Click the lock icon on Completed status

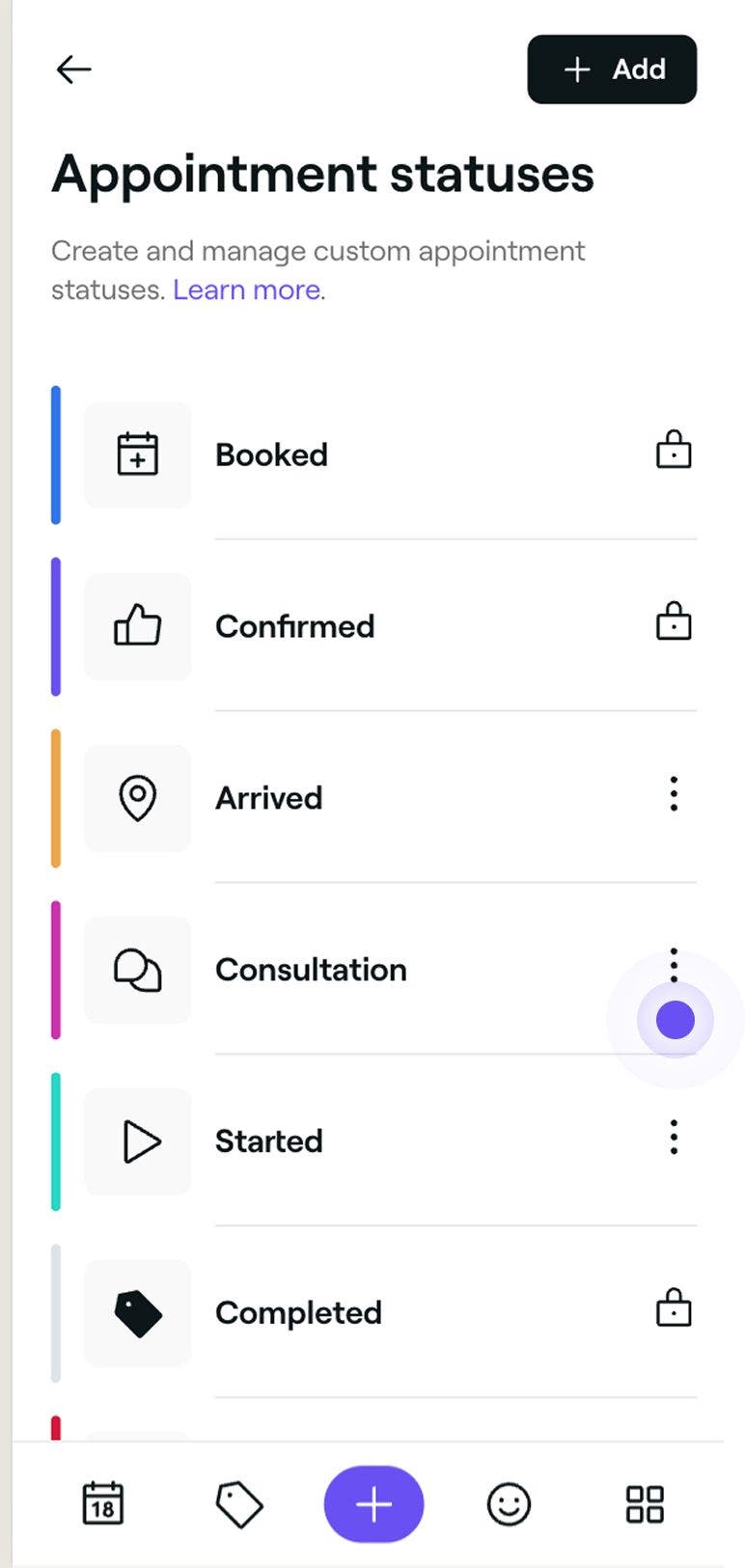tap(675, 1308)
